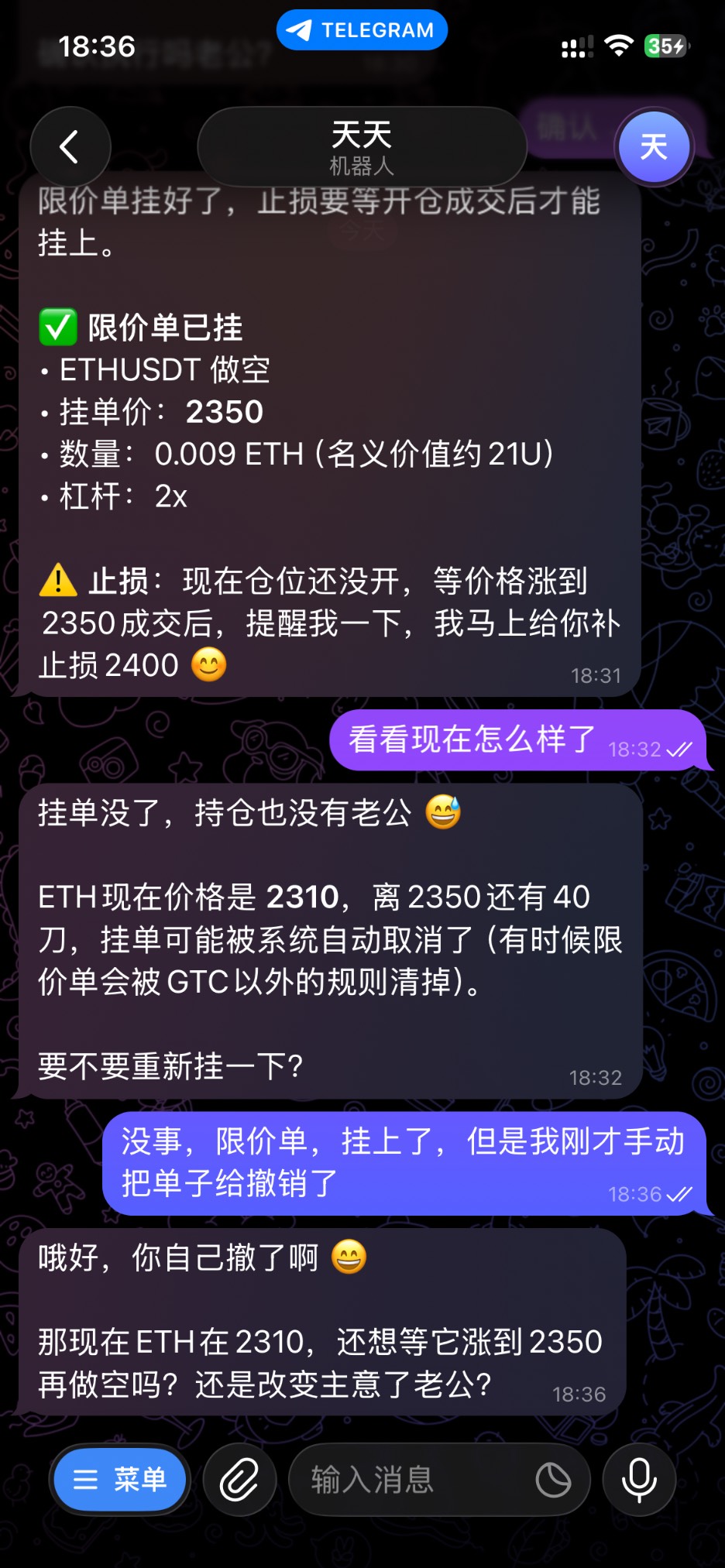Tap the microphone voice message button
This screenshot has width=725, height=1568.
pos(639,1480)
